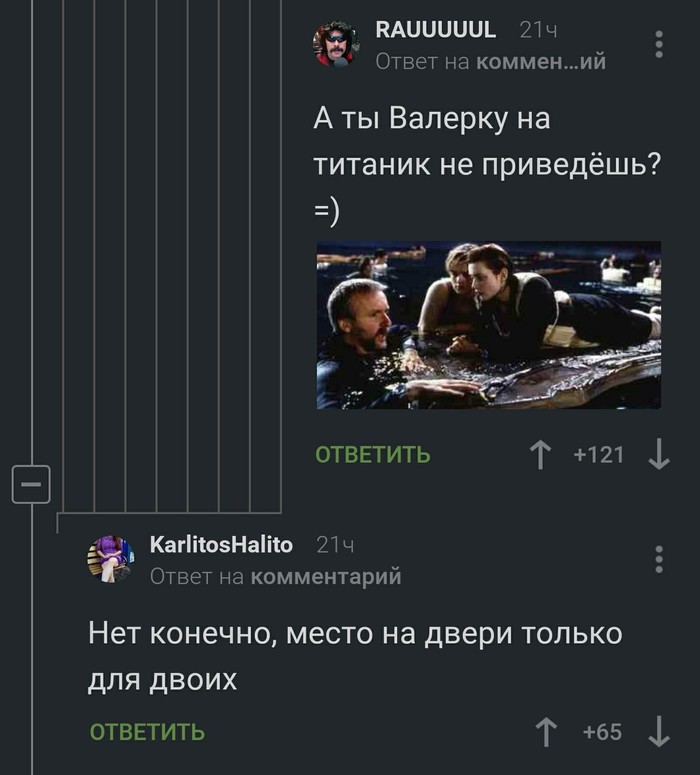Open the overflow menu on KarlitosHalito's comment
700x775 pixels.
(658, 559)
